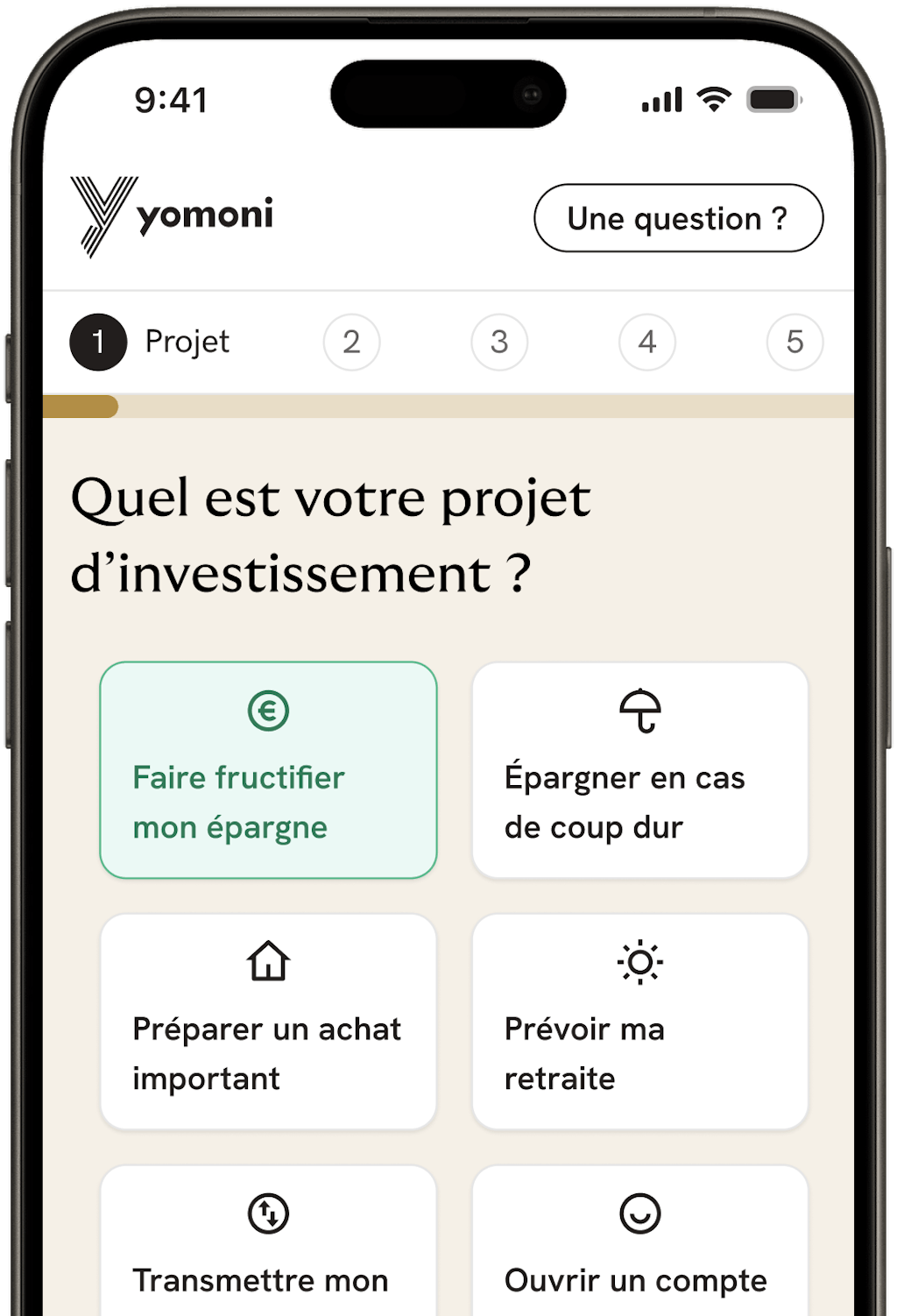Select Prévoir ma retraite option
The width and height of the screenshot is (897, 1316).
(640, 1021)
